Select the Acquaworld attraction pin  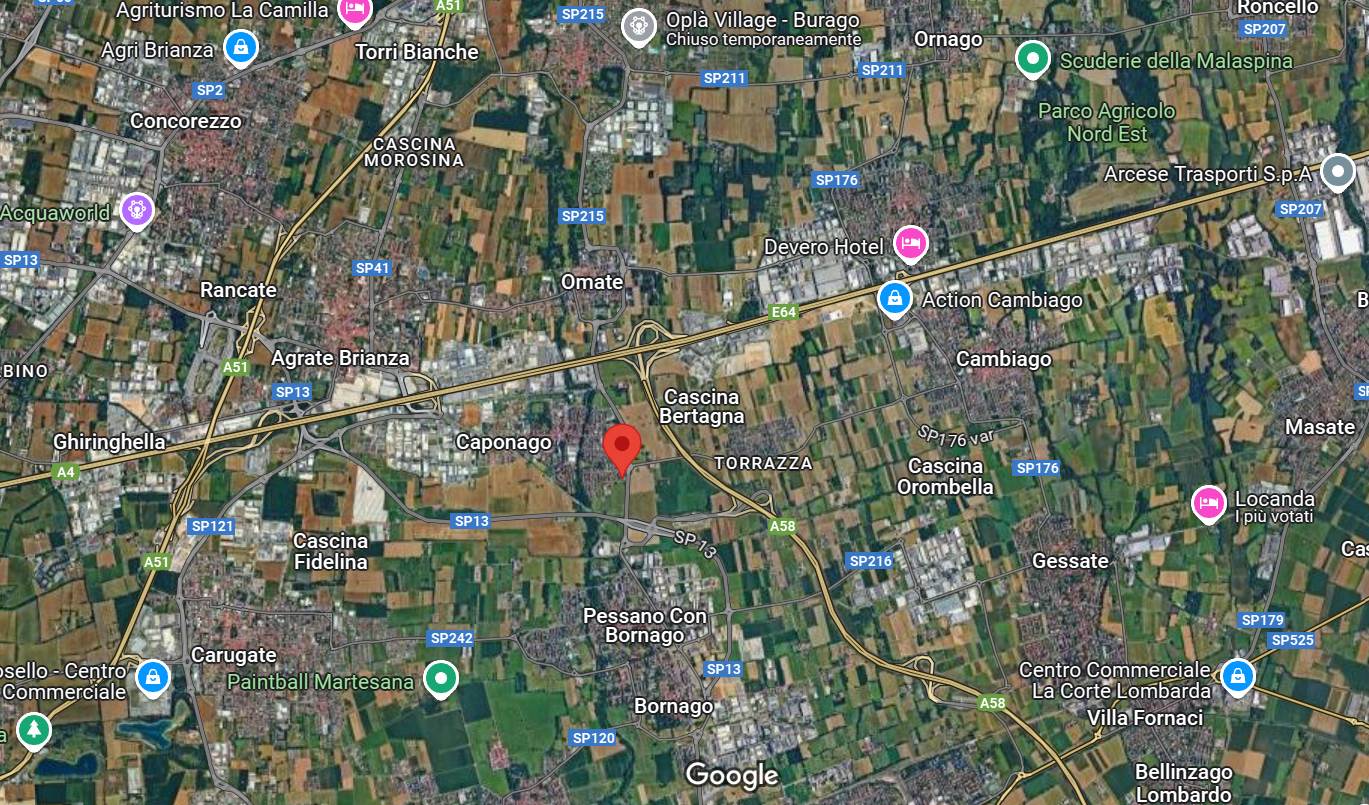tap(136, 210)
